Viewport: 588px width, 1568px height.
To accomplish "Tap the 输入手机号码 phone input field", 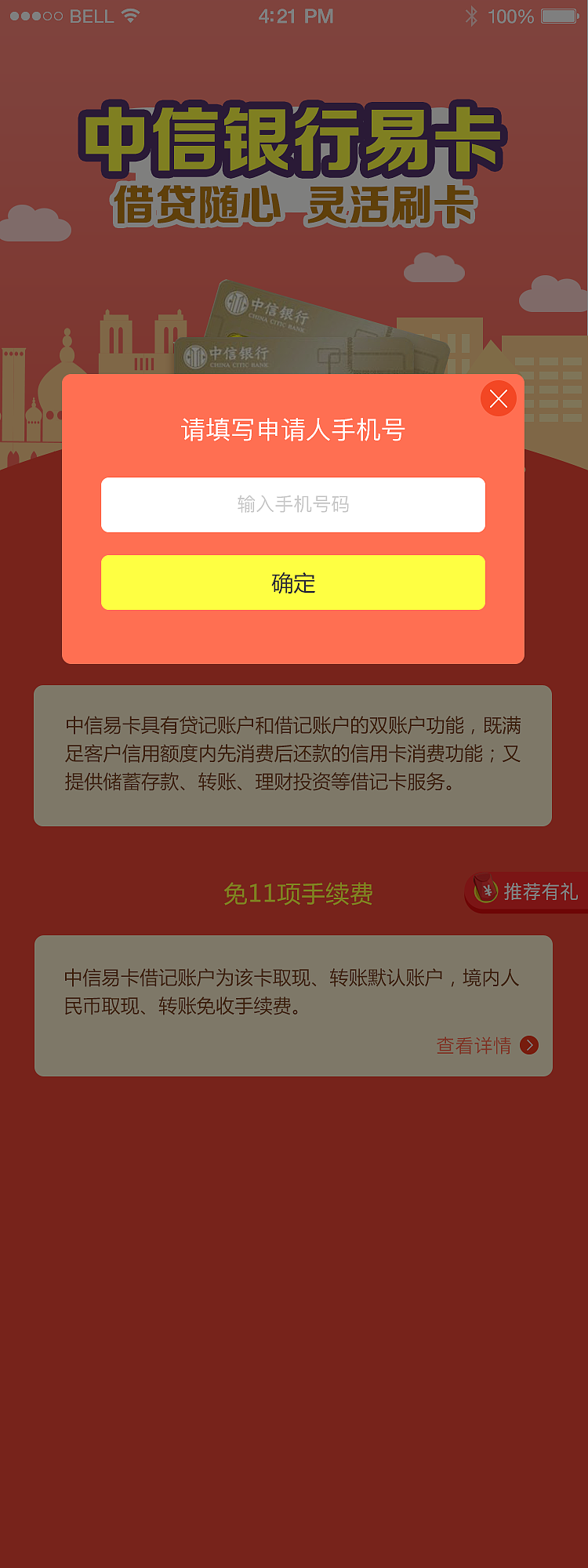I will (x=294, y=505).
